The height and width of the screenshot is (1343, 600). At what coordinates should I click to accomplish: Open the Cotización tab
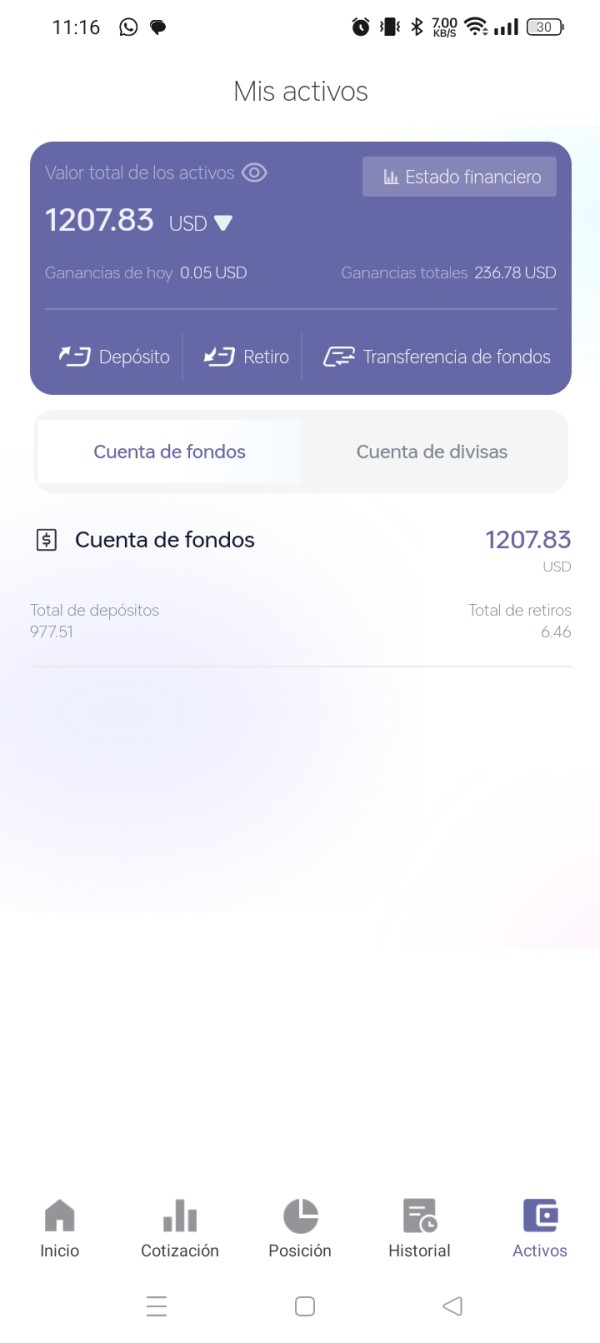pyautogui.click(x=180, y=1229)
